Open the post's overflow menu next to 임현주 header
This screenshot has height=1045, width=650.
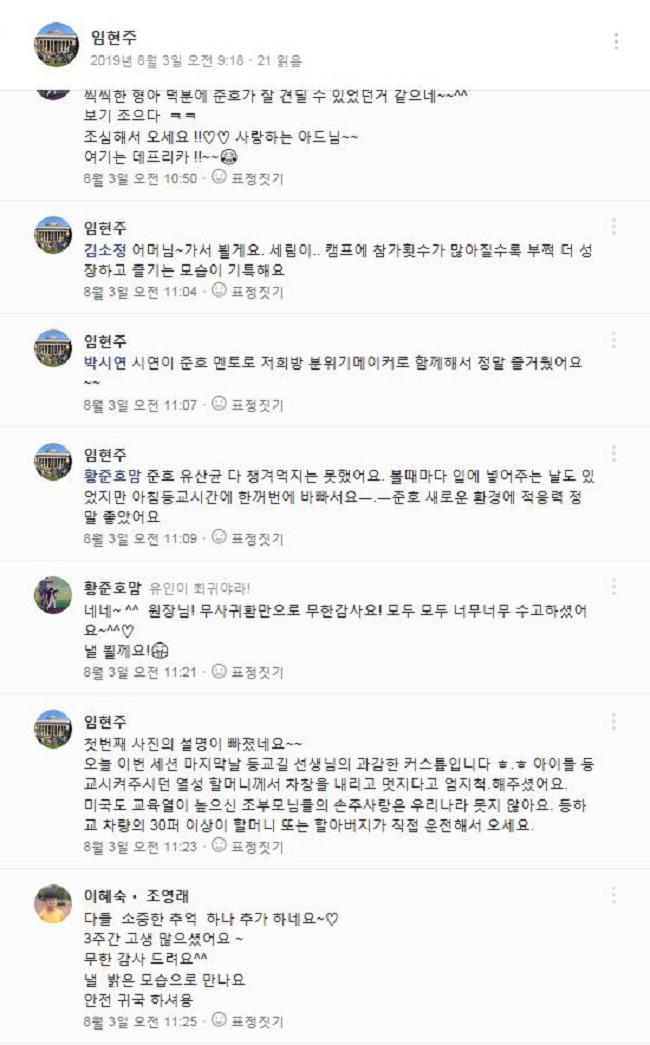tap(616, 41)
